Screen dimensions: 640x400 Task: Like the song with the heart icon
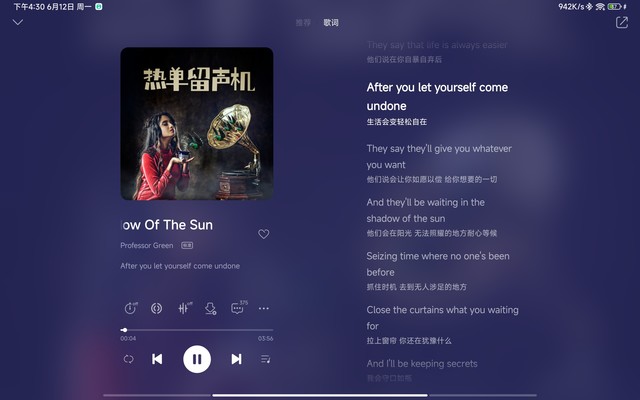[x=264, y=234]
